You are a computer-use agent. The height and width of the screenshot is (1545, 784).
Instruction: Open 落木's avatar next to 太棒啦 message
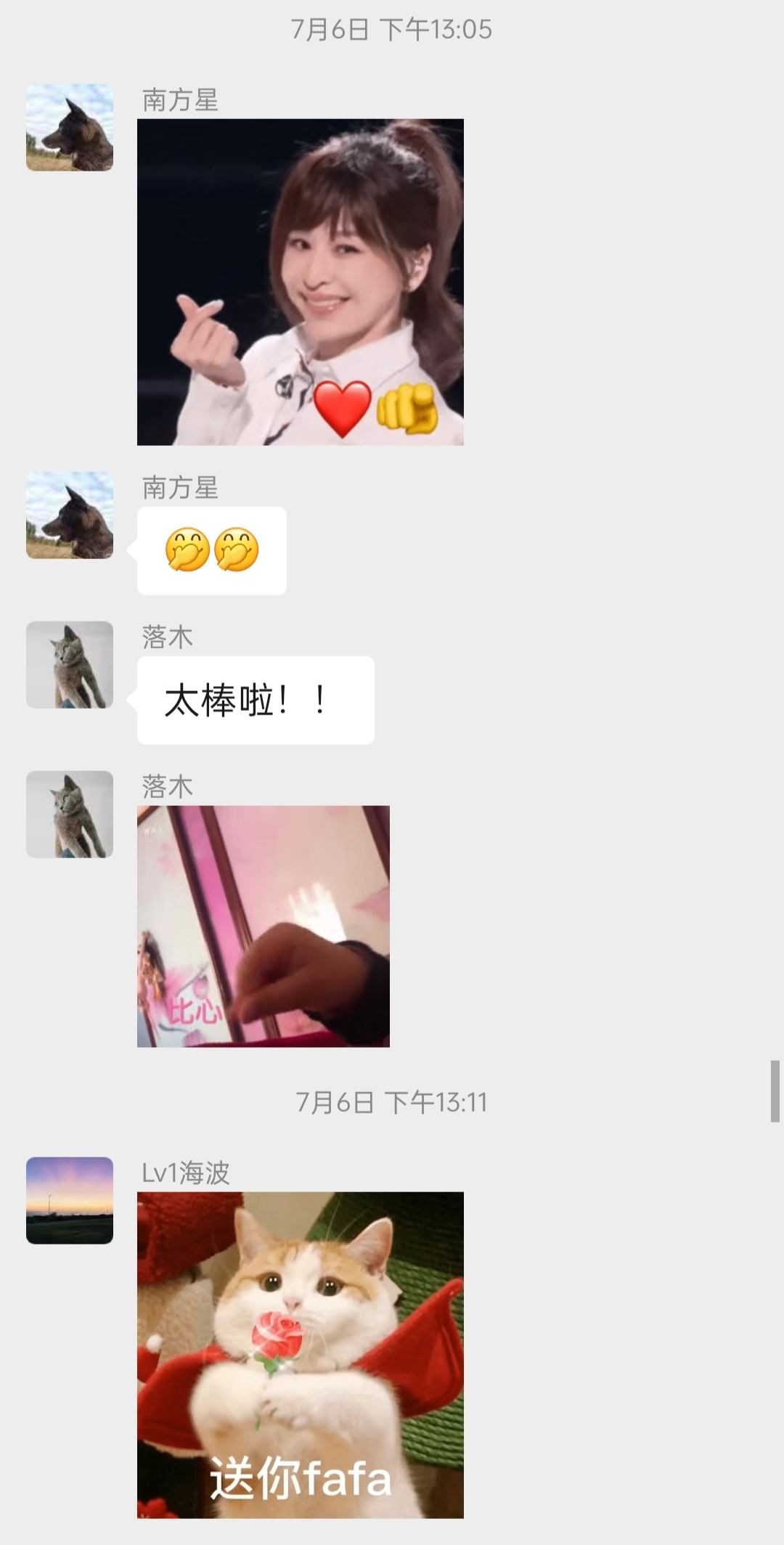pyautogui.click(x=70, y=664)
